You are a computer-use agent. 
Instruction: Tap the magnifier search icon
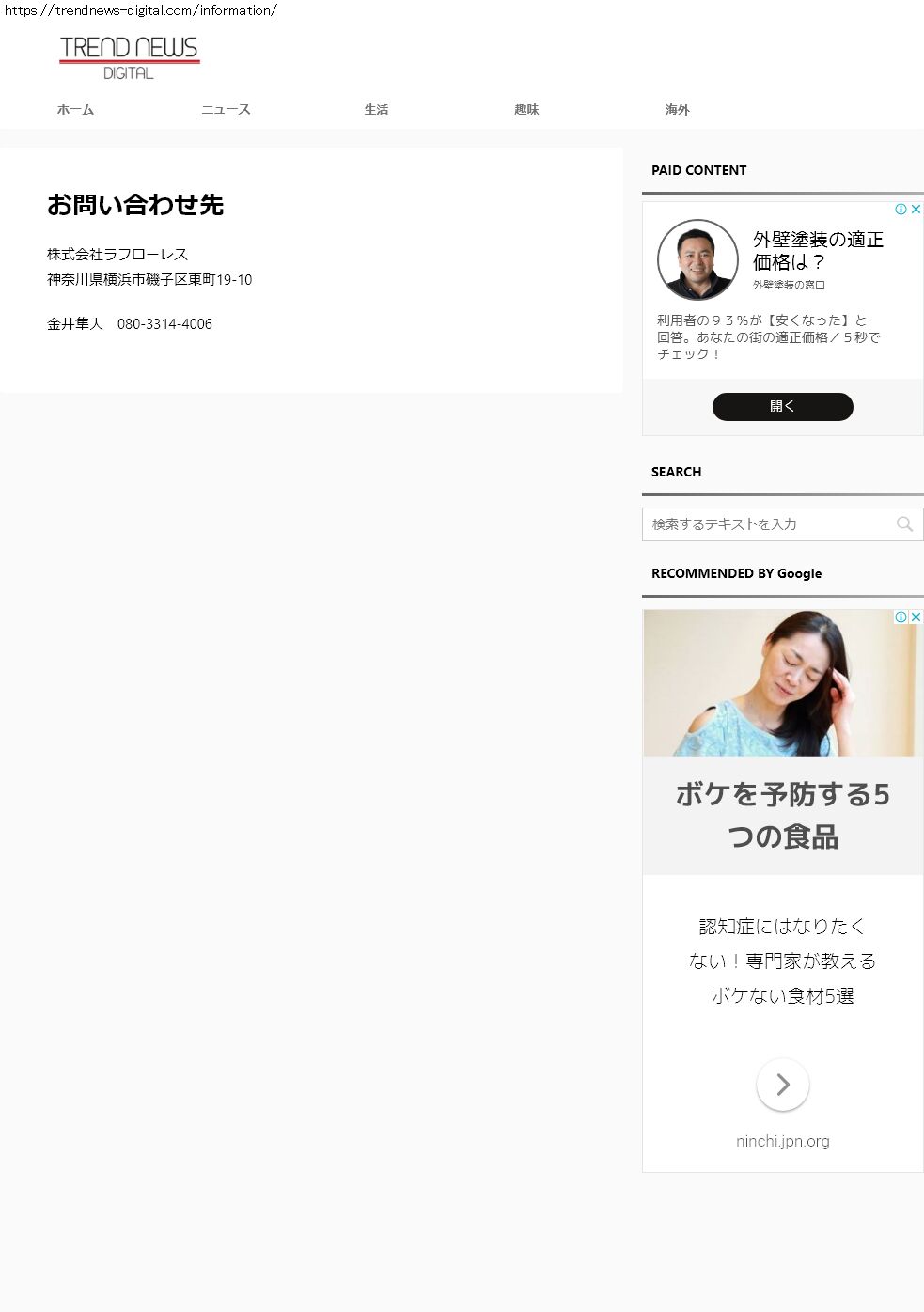(x=904, y=524)
